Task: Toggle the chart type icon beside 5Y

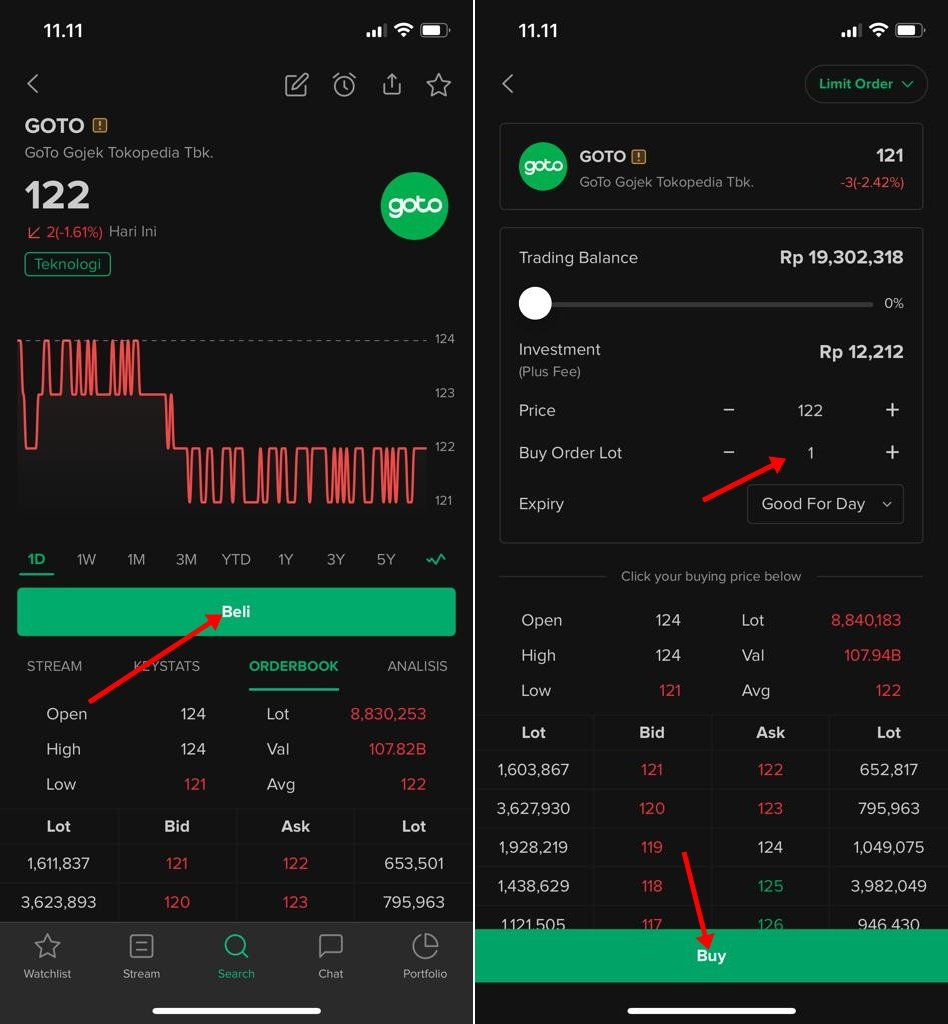Action: [435, 559]
